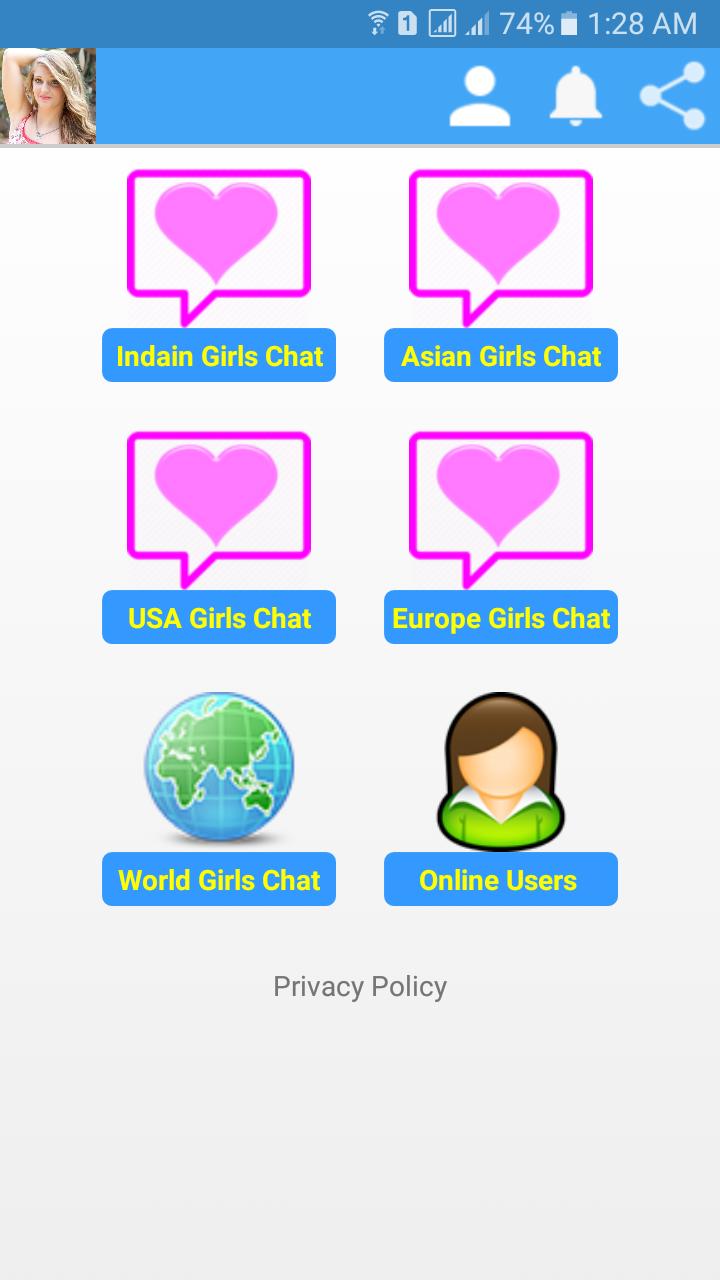This screenshot has width=720, height=1280.
Task: Open the Privacy Policy link
Action: [360, 987]
